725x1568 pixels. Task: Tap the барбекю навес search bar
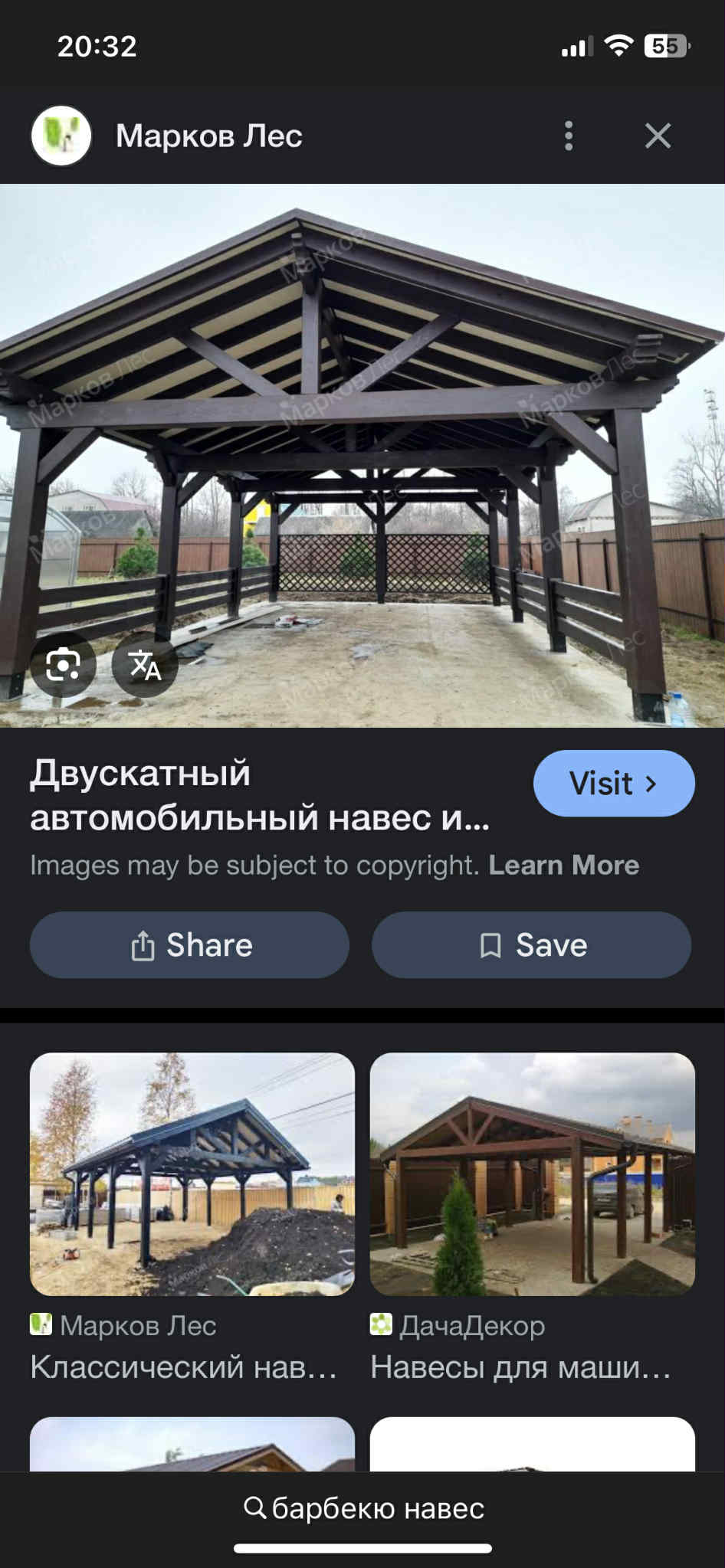(x=363, y=1507)
